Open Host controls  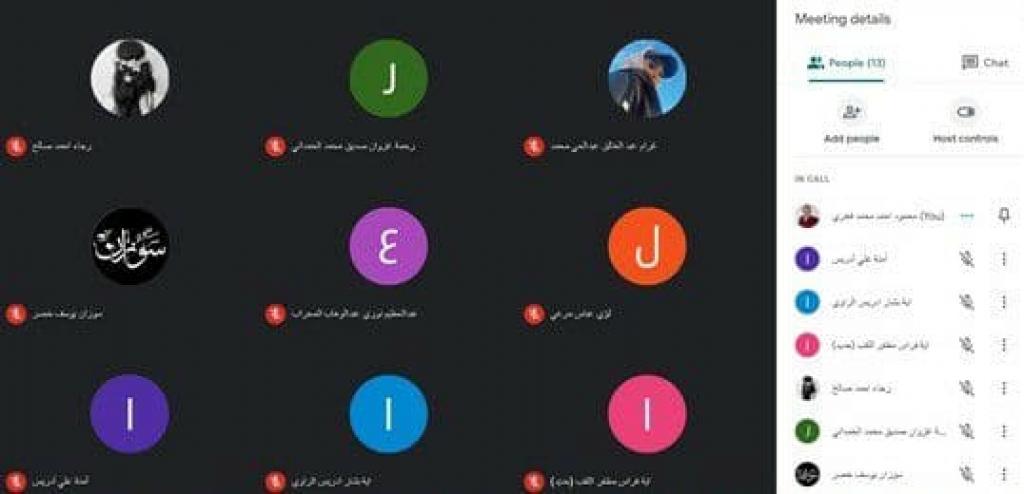pos(965,122)
